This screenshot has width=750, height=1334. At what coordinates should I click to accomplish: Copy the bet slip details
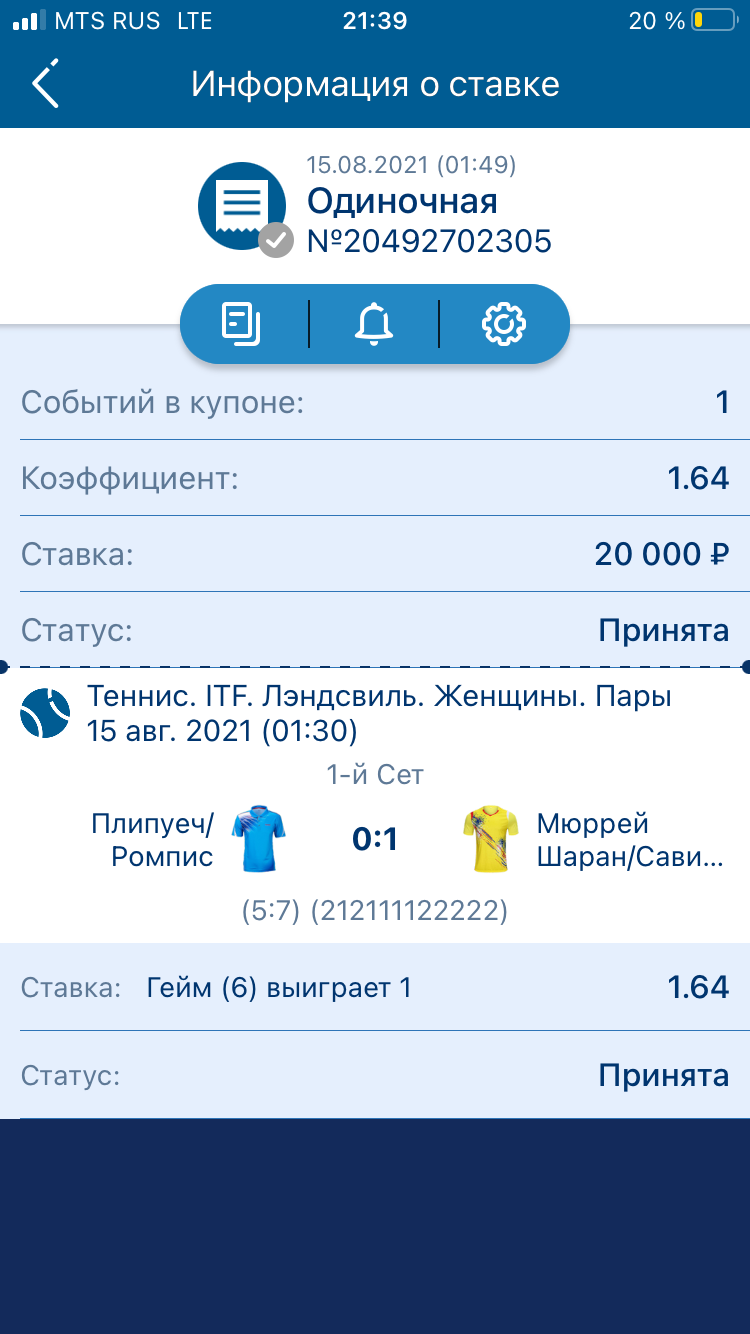point(241,324)
